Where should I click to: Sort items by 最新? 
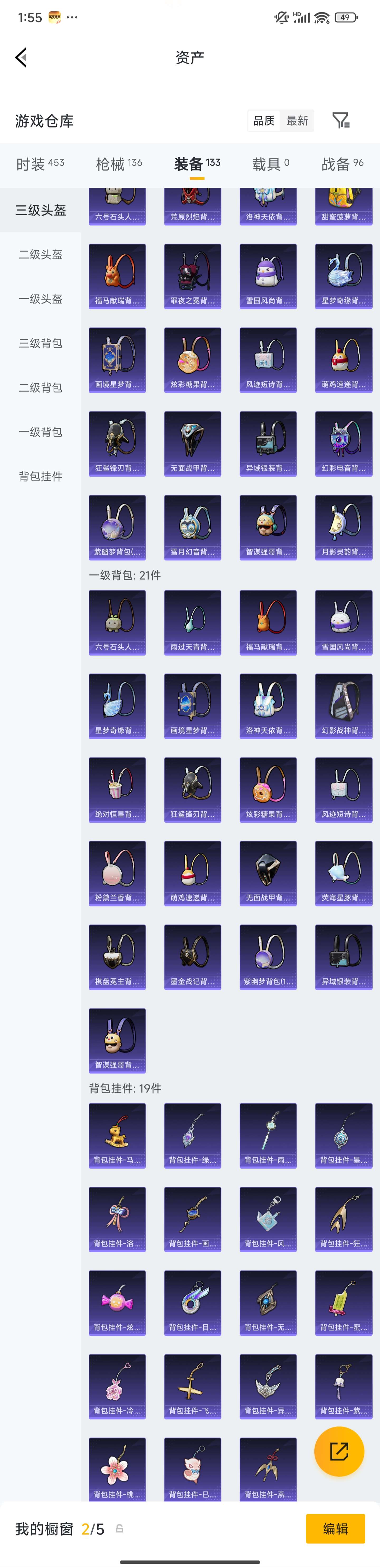[x=297, y=120]
